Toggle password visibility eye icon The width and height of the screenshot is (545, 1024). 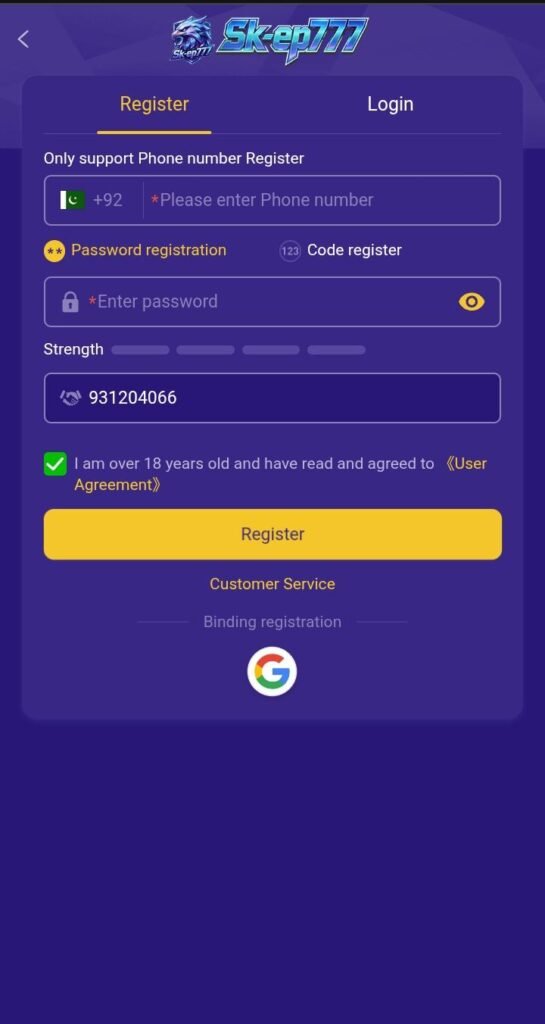click(x=471, y=301)
